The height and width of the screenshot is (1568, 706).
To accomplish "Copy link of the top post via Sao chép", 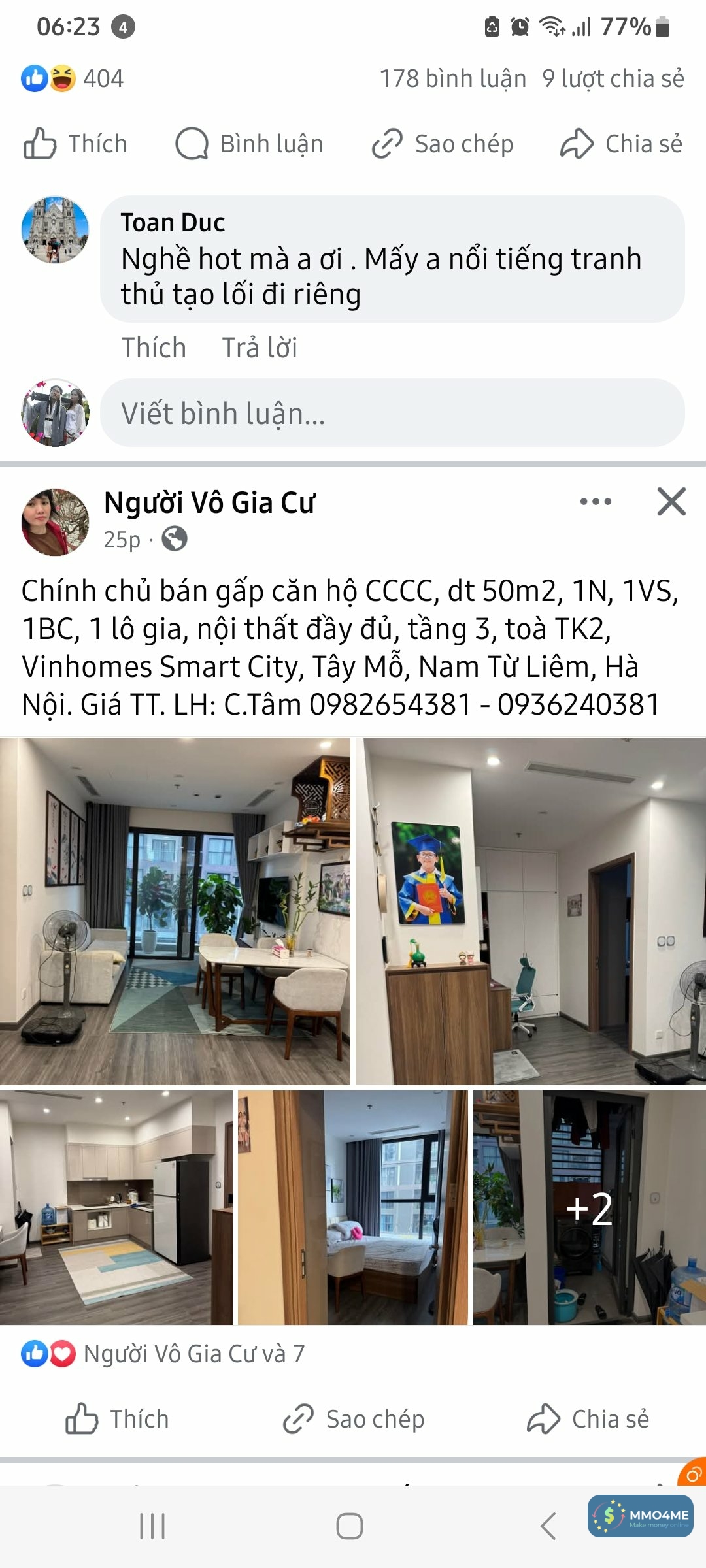I will (x=443, y=144).
